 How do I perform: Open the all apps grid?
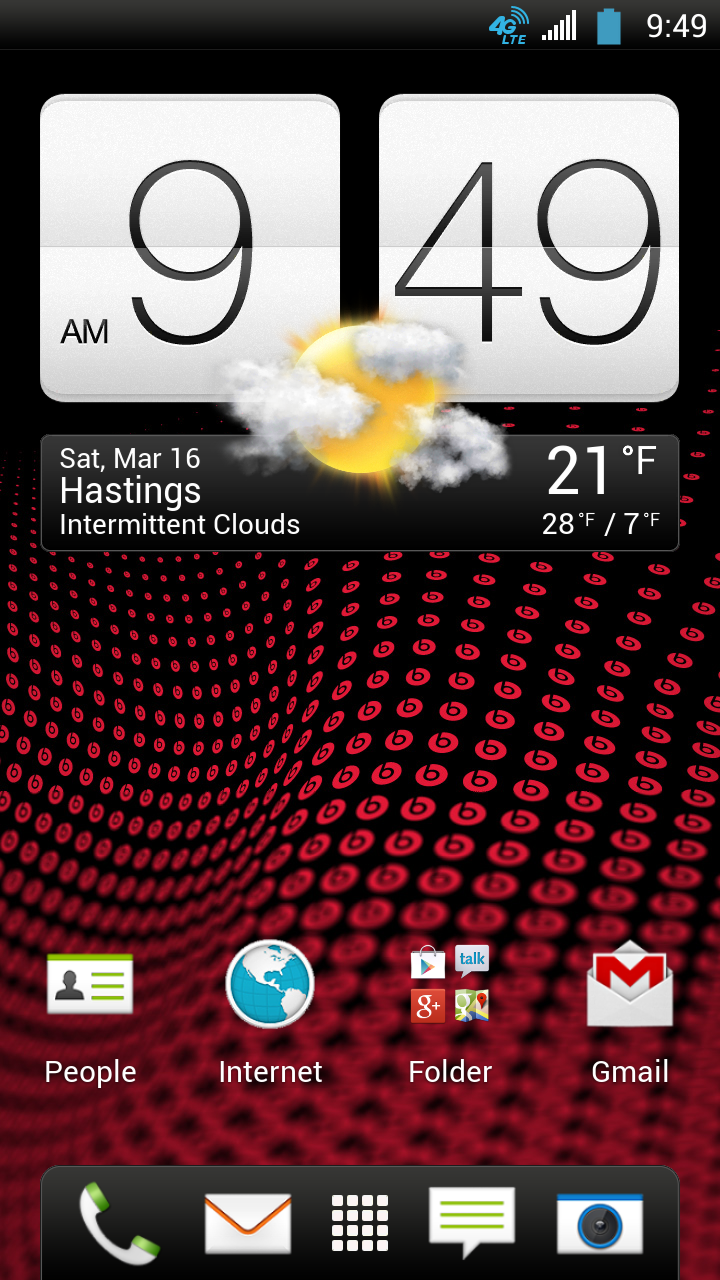click(360, 1223)
